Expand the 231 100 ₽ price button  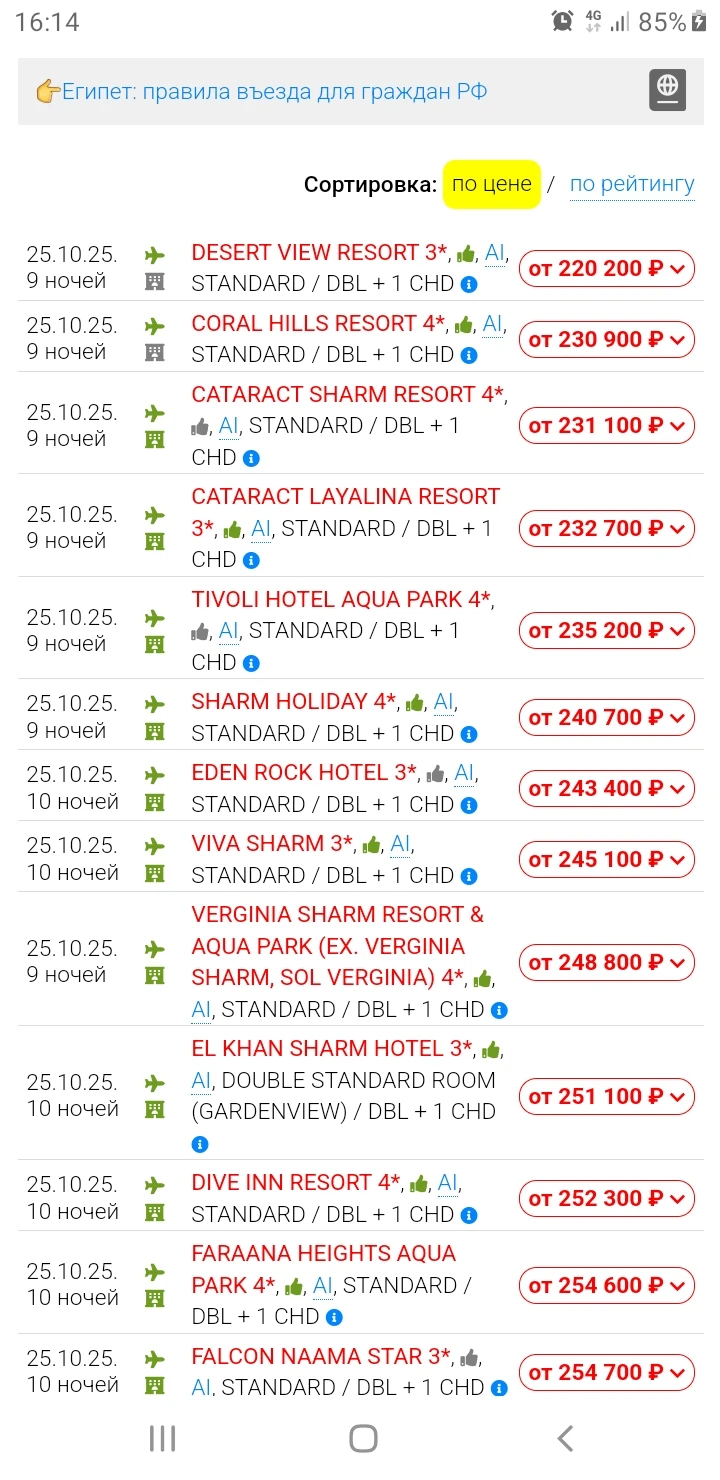point(606,425)
